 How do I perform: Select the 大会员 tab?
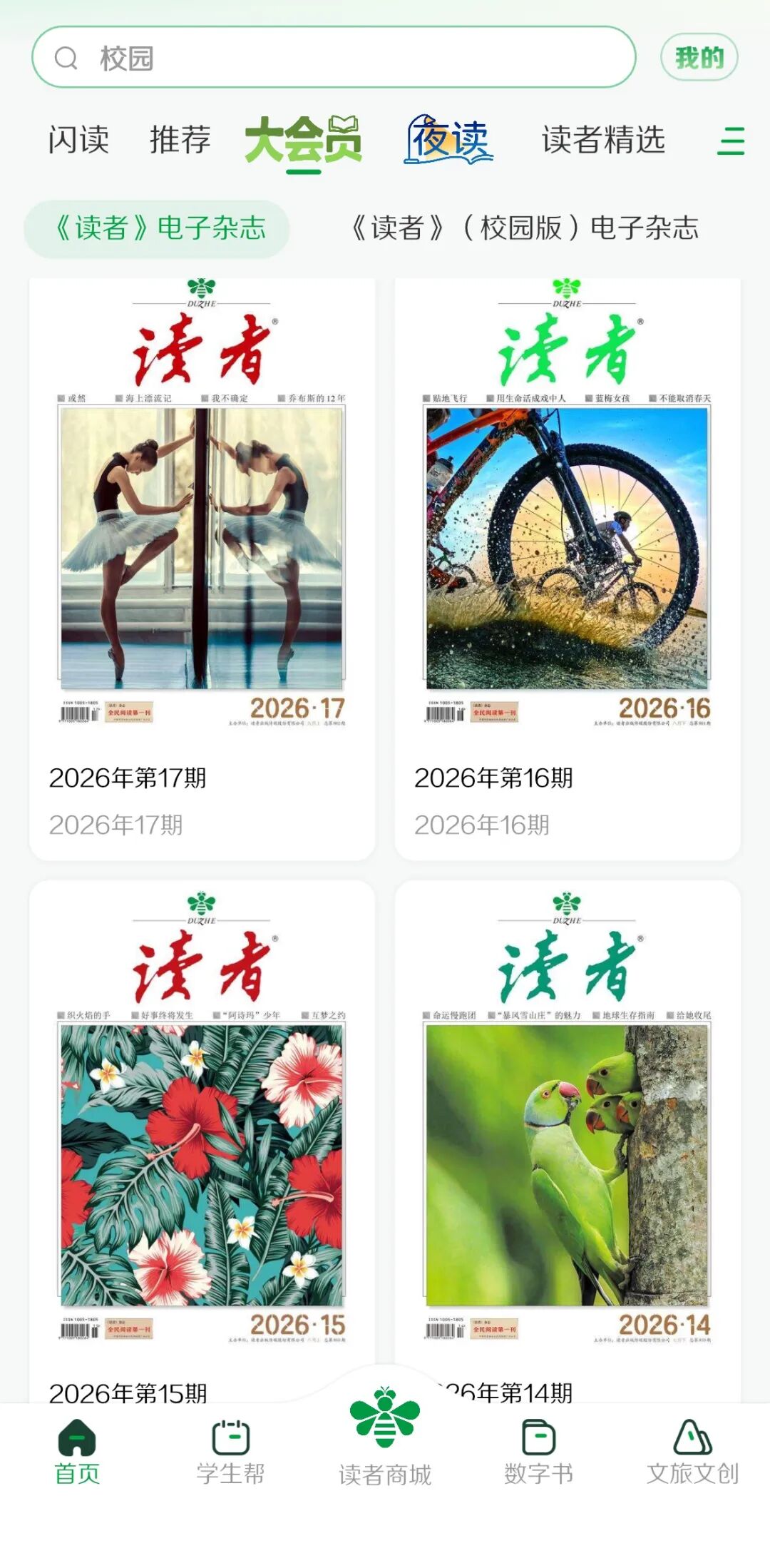[304, 141]
